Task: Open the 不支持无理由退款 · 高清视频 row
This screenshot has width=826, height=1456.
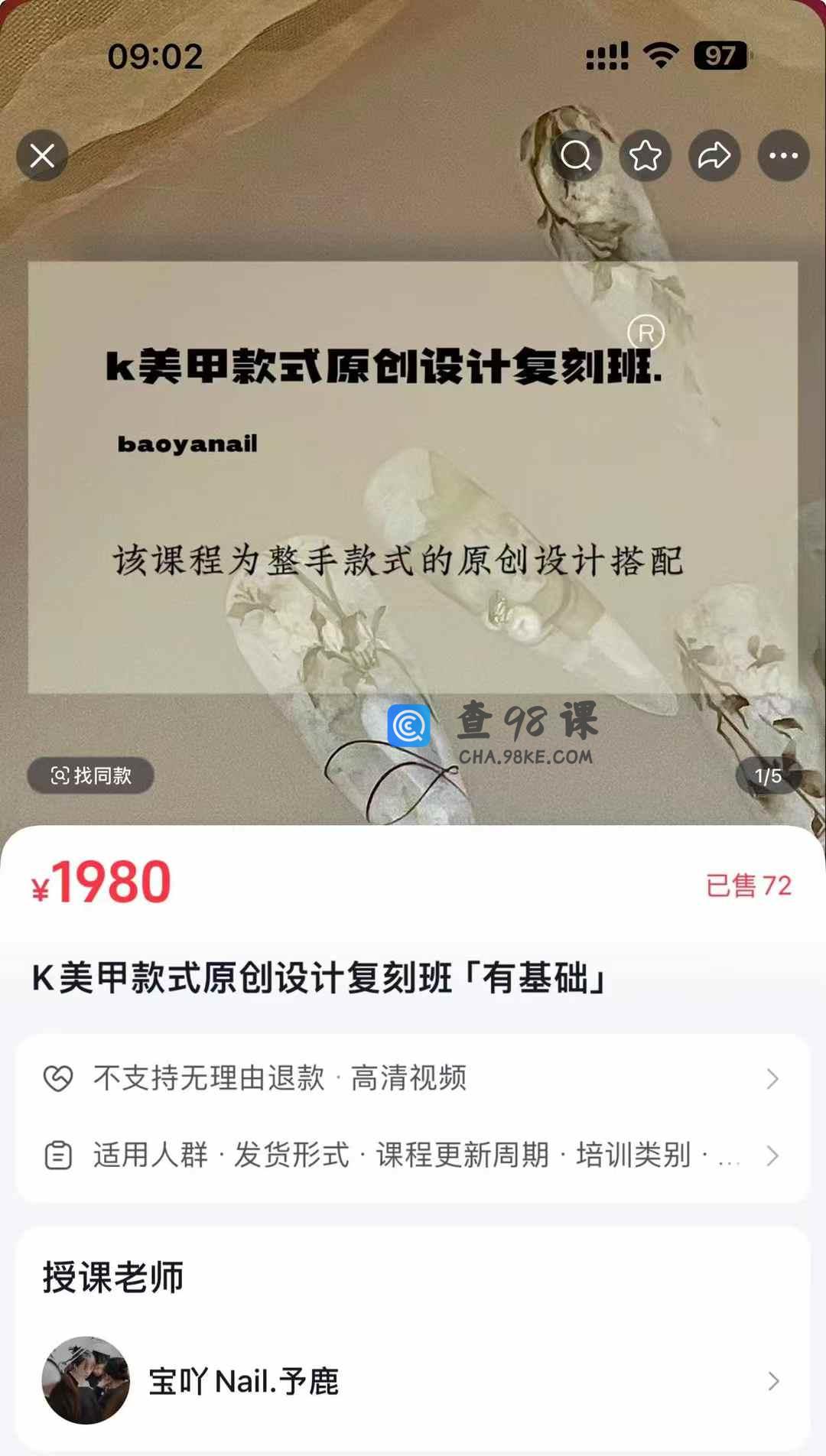Action: coord(413,1078)
